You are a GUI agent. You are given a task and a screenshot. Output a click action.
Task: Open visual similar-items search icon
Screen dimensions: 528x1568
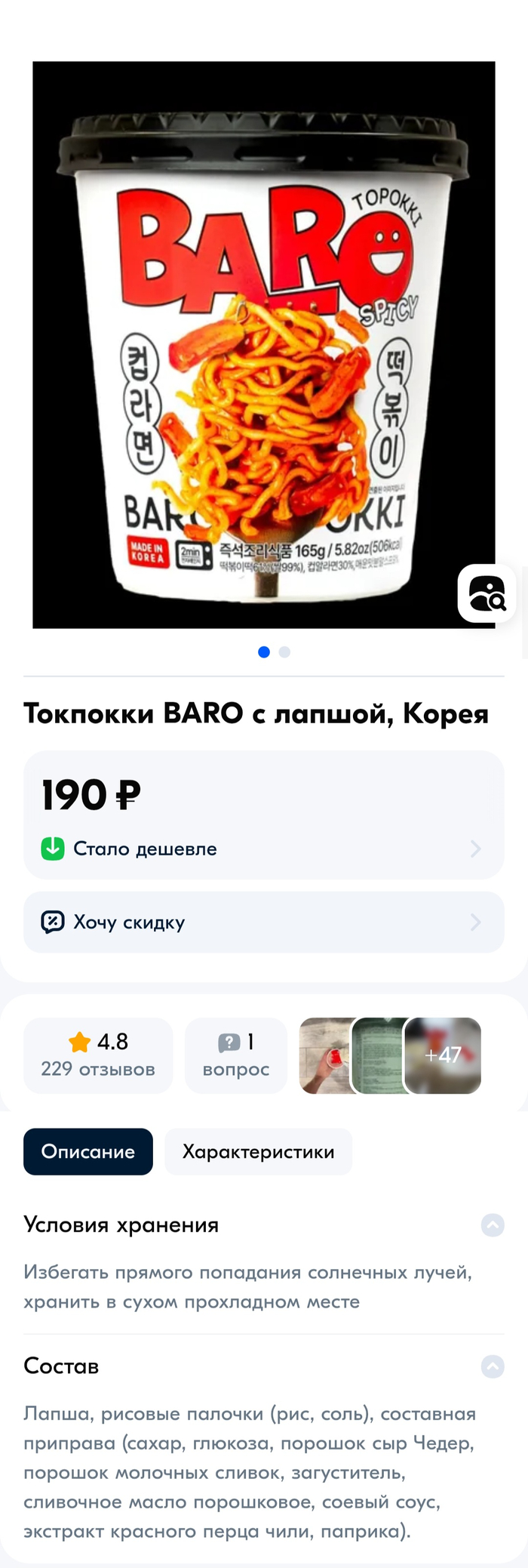pyautogui.click(x=487, y=593)
